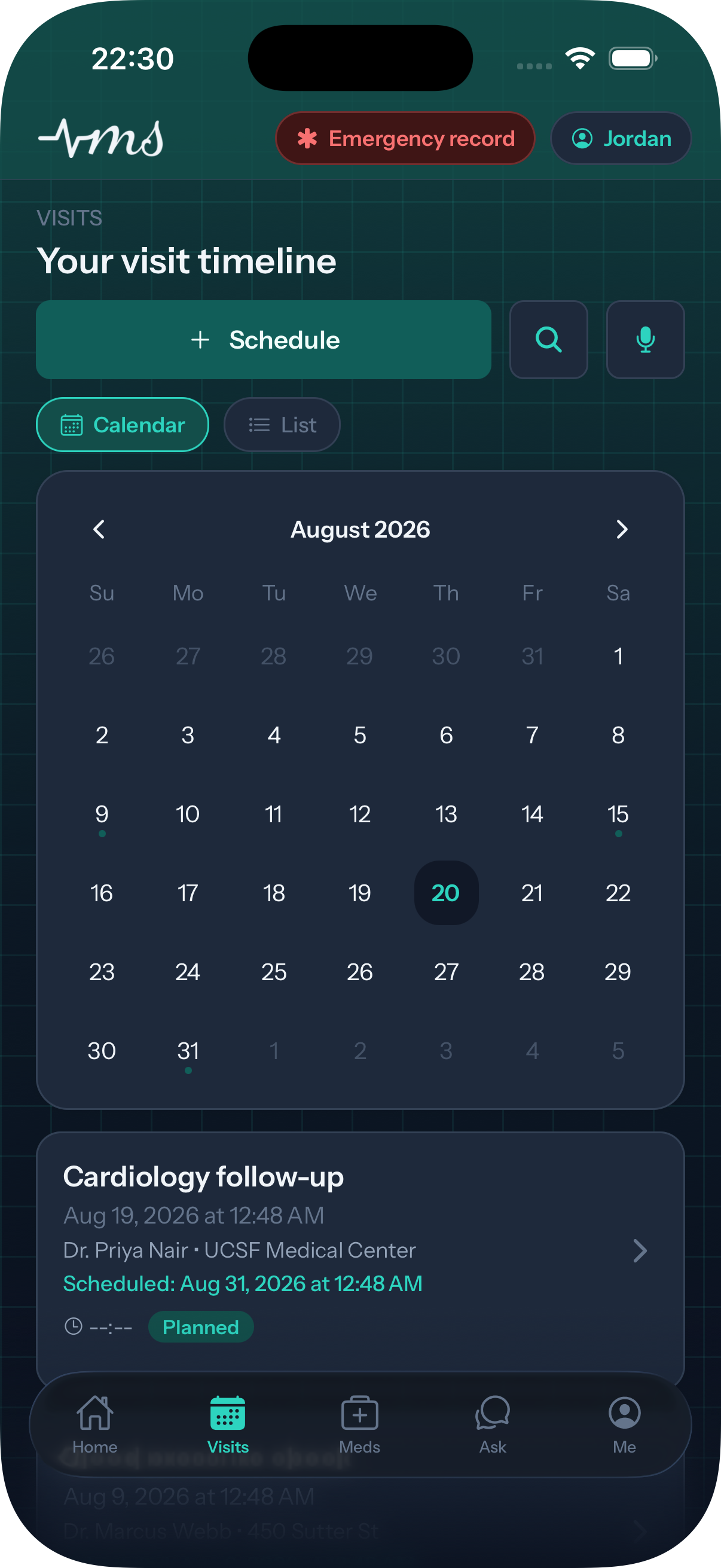
Task: Open the Emergency record
Action: [x=405, y=138]
